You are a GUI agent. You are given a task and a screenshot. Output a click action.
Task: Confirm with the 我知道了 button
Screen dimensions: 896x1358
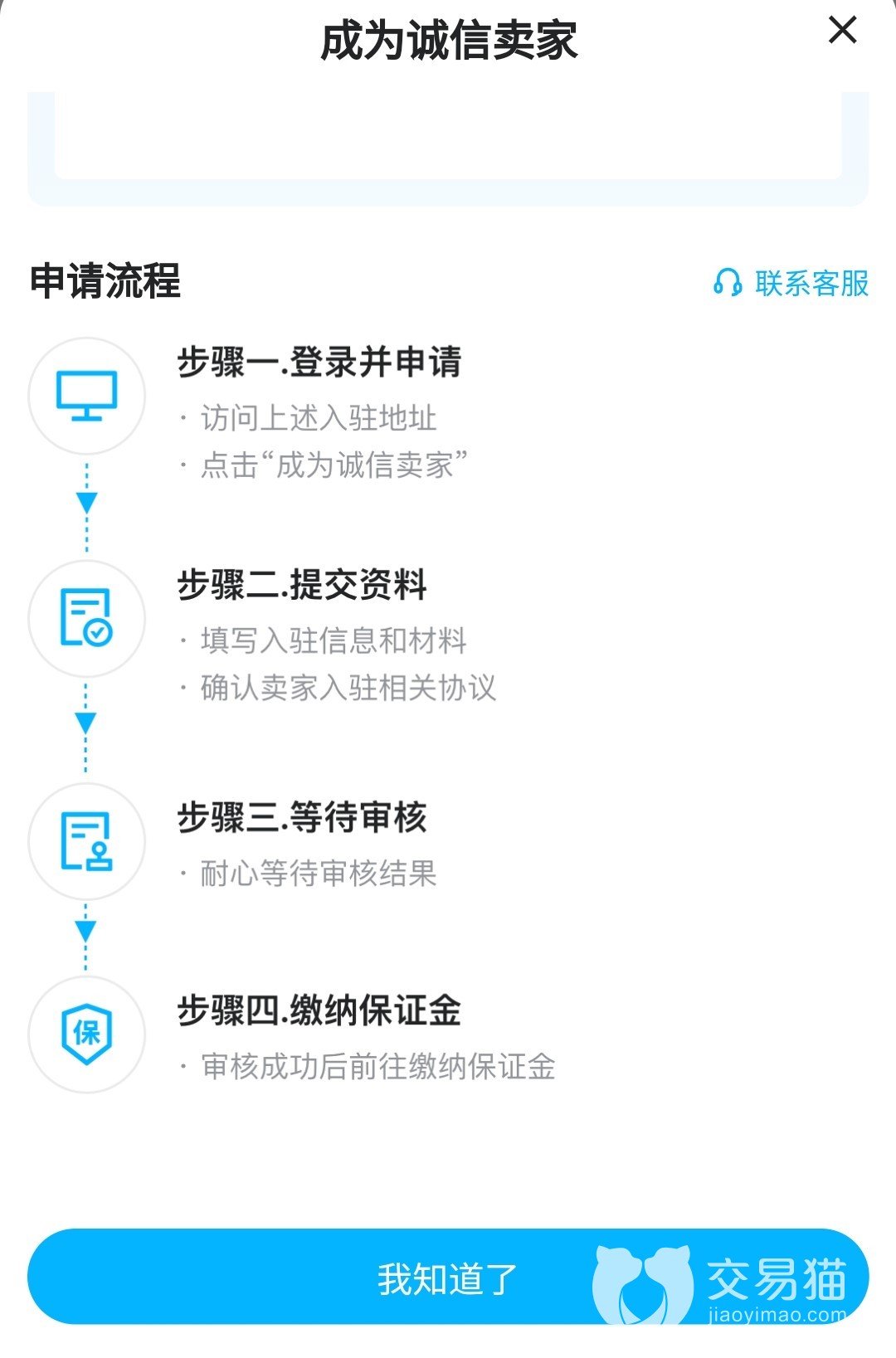tap(448, 1278)
